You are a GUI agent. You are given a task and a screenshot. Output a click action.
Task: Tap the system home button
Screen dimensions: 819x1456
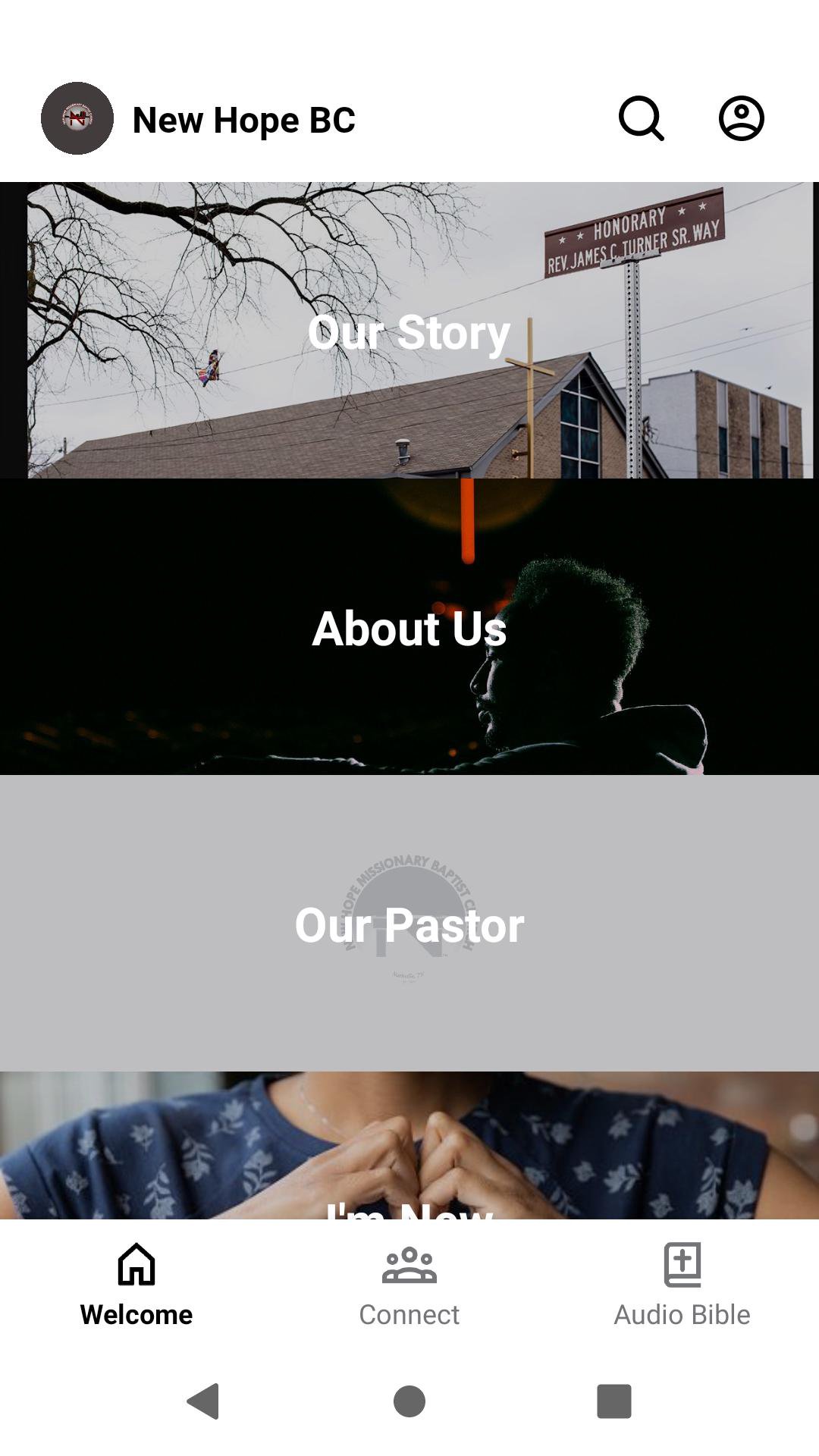[409, 1401]
